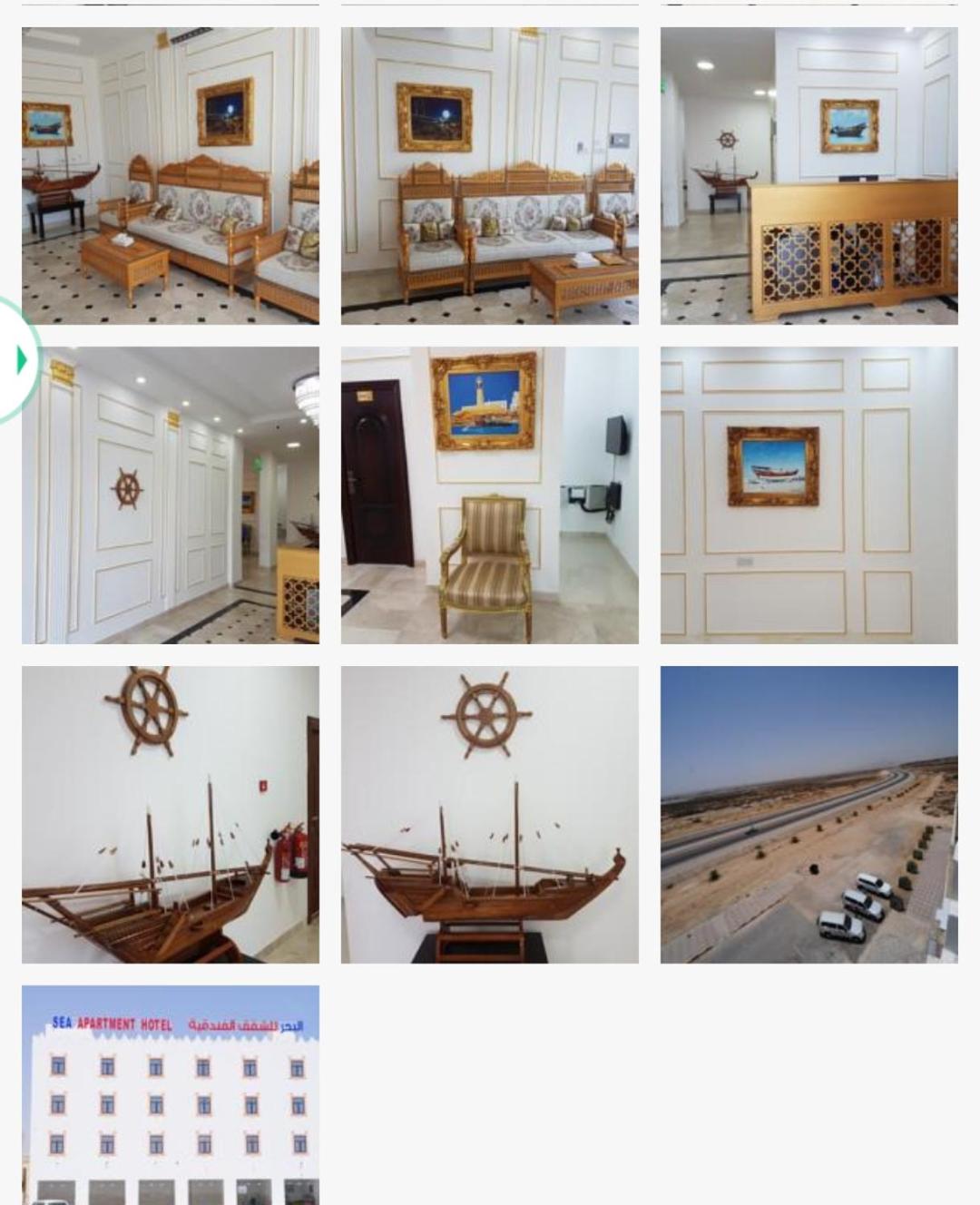Open the striped armchair photo
980x1205 pixels.
[x=490, y=495]
